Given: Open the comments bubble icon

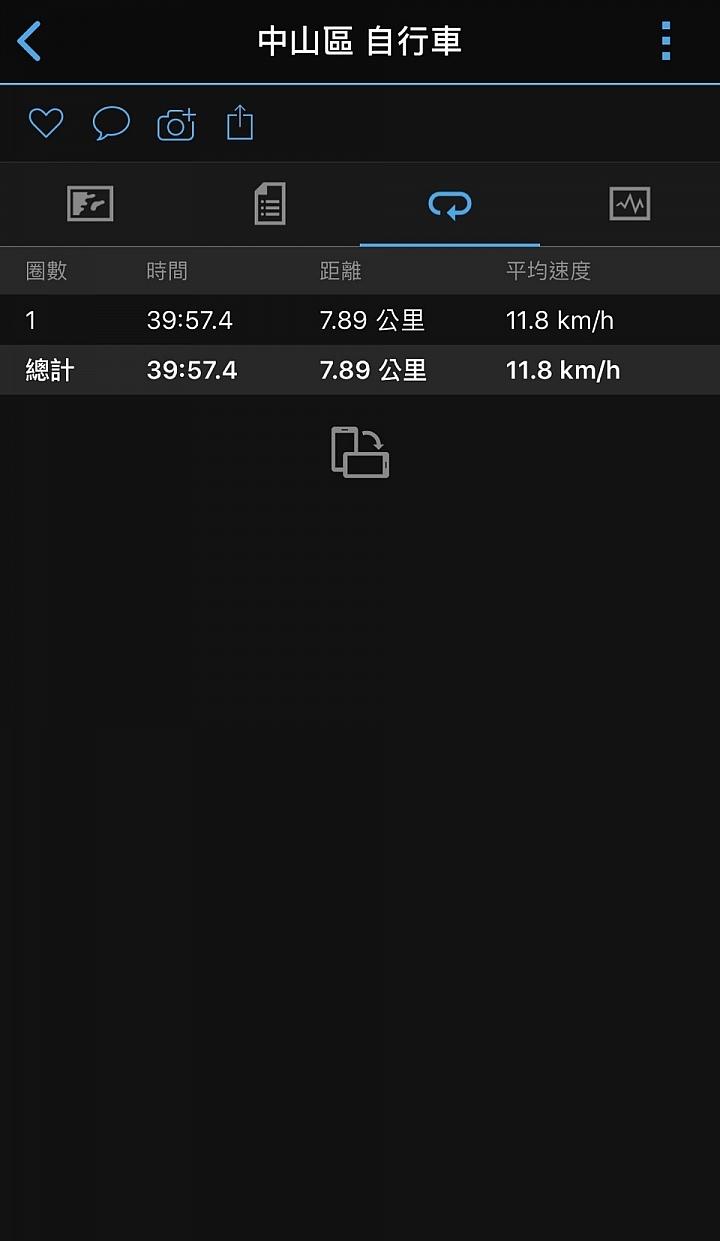Looking at the screenshot, I should (111, 123).
